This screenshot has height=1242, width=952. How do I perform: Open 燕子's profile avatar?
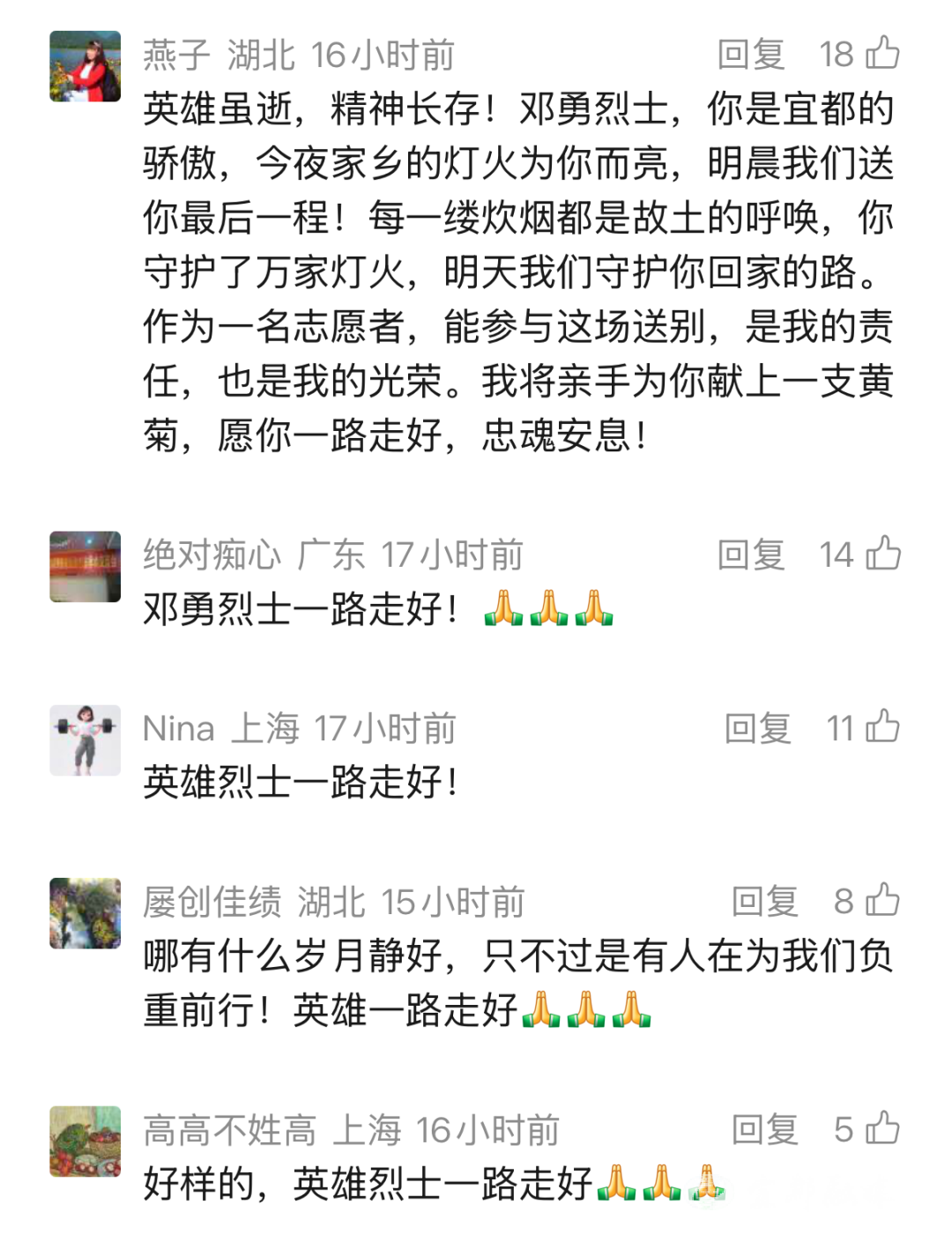(x=85, y=66)
